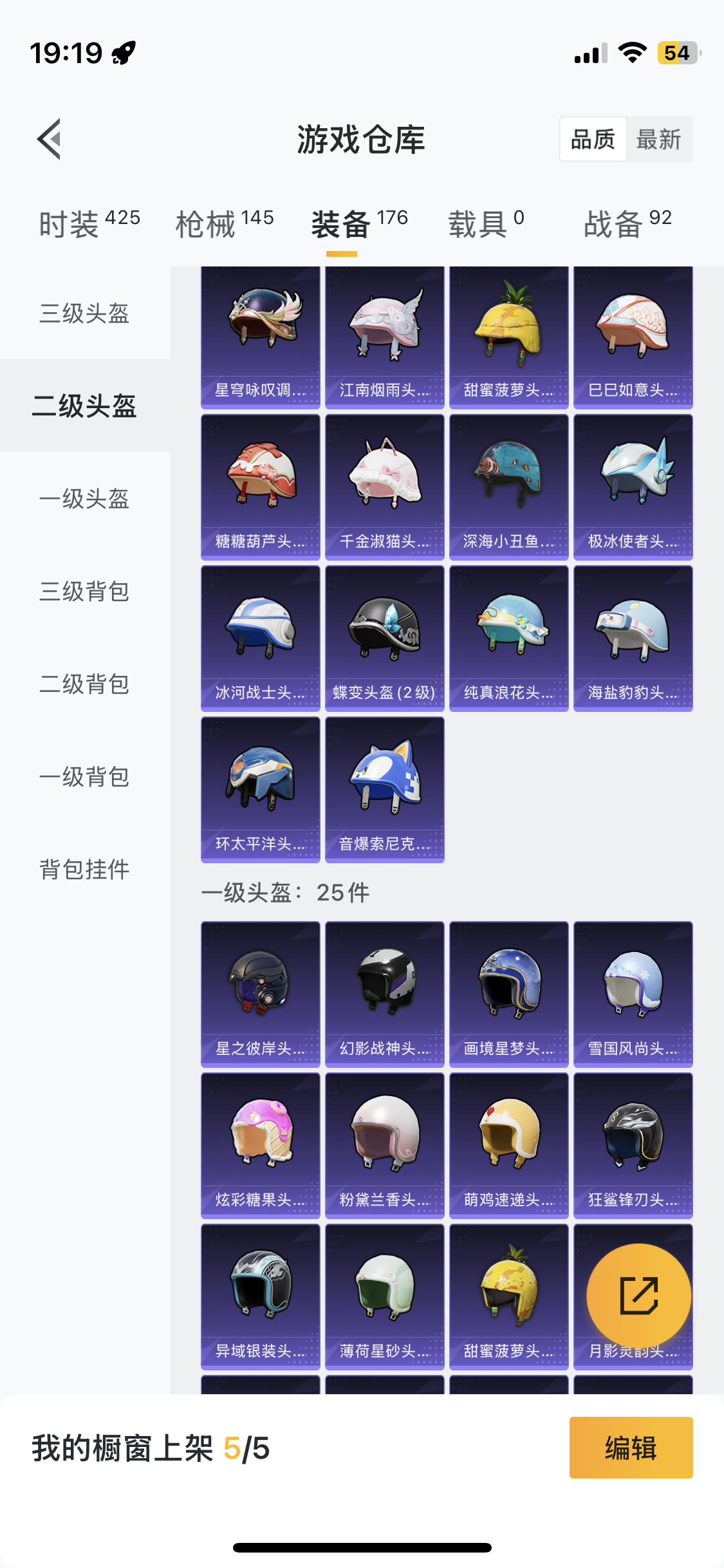The height and width of the screenshot is (1568, 724).
Task: Open the 战备 tab
Action: 627,223
